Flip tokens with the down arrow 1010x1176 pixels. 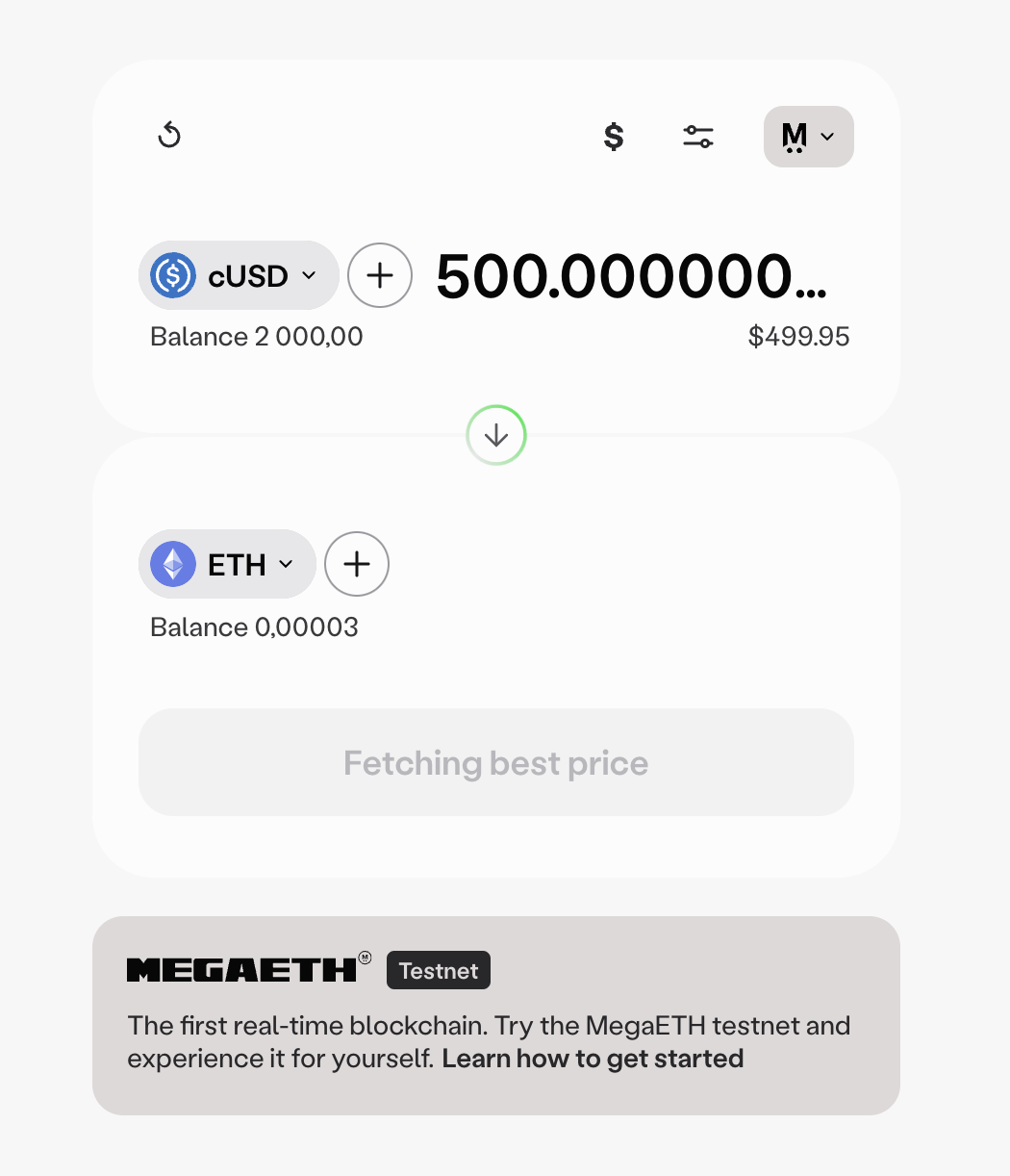tap(496, 436)
